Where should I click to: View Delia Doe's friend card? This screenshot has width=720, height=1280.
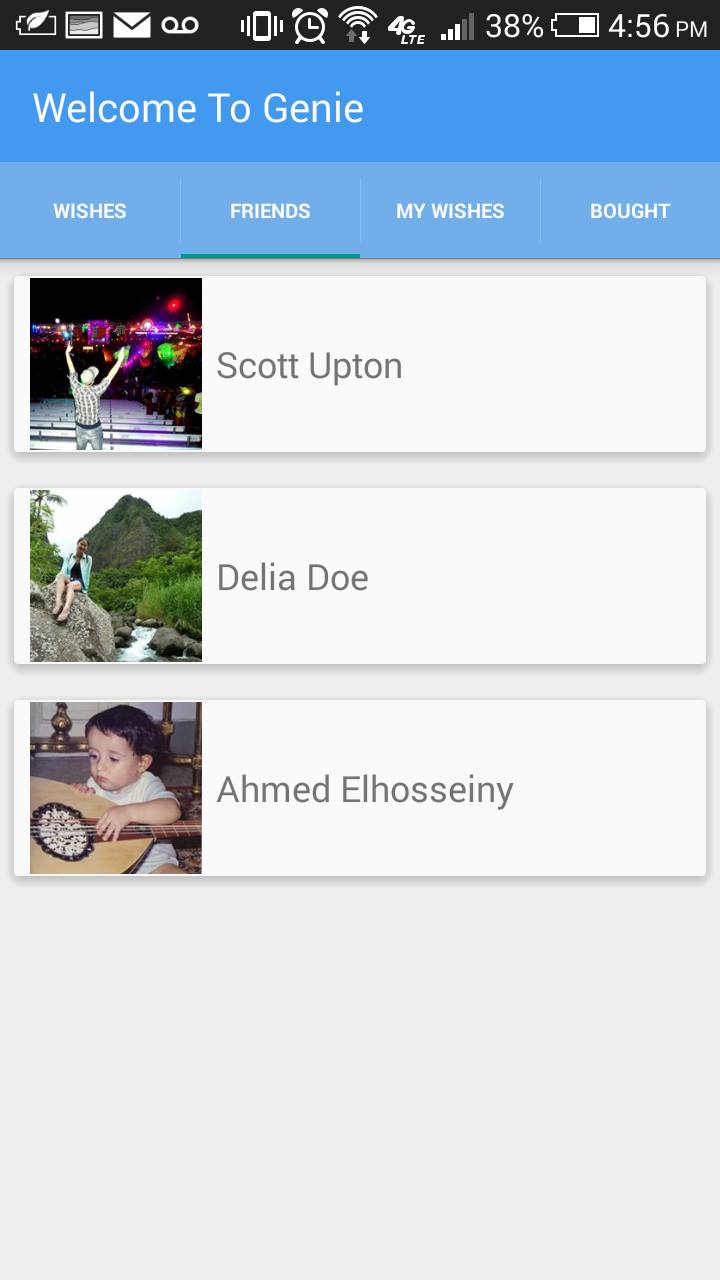pyautogui.click(x=360, y=577)
